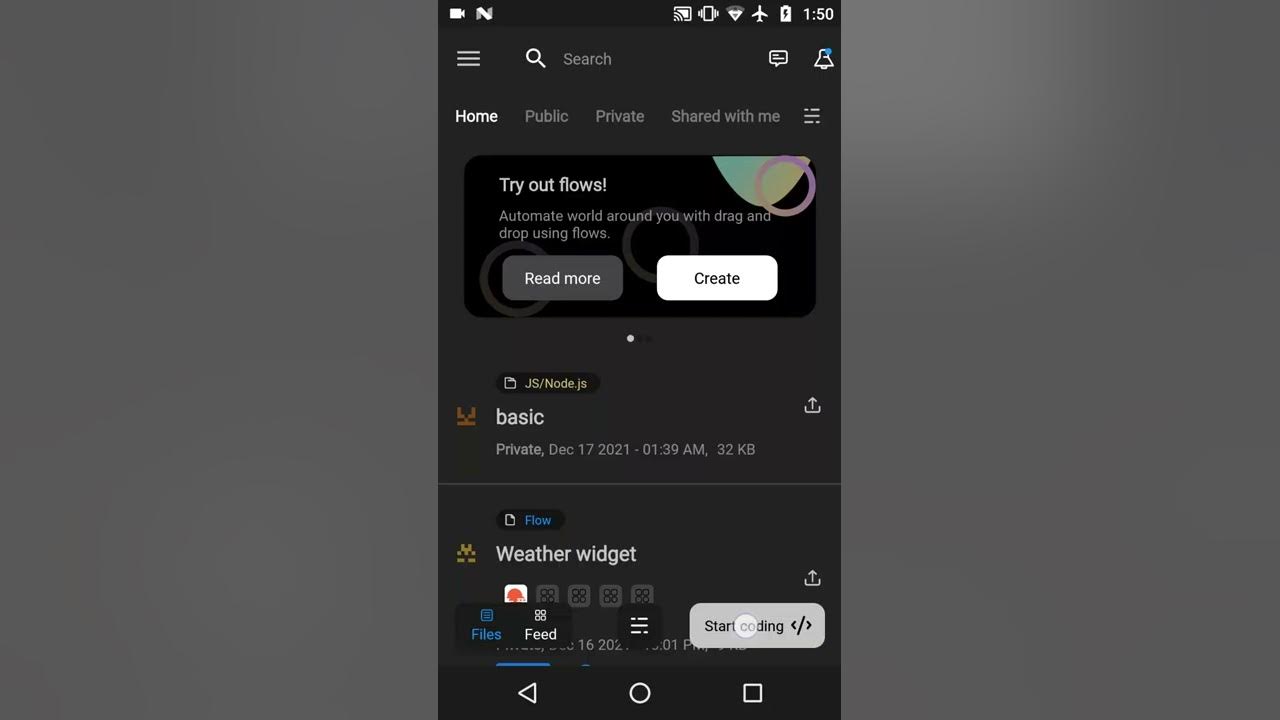The image size is (1280, 720).
Task: Go to the Feed tab
Action: 540,625
